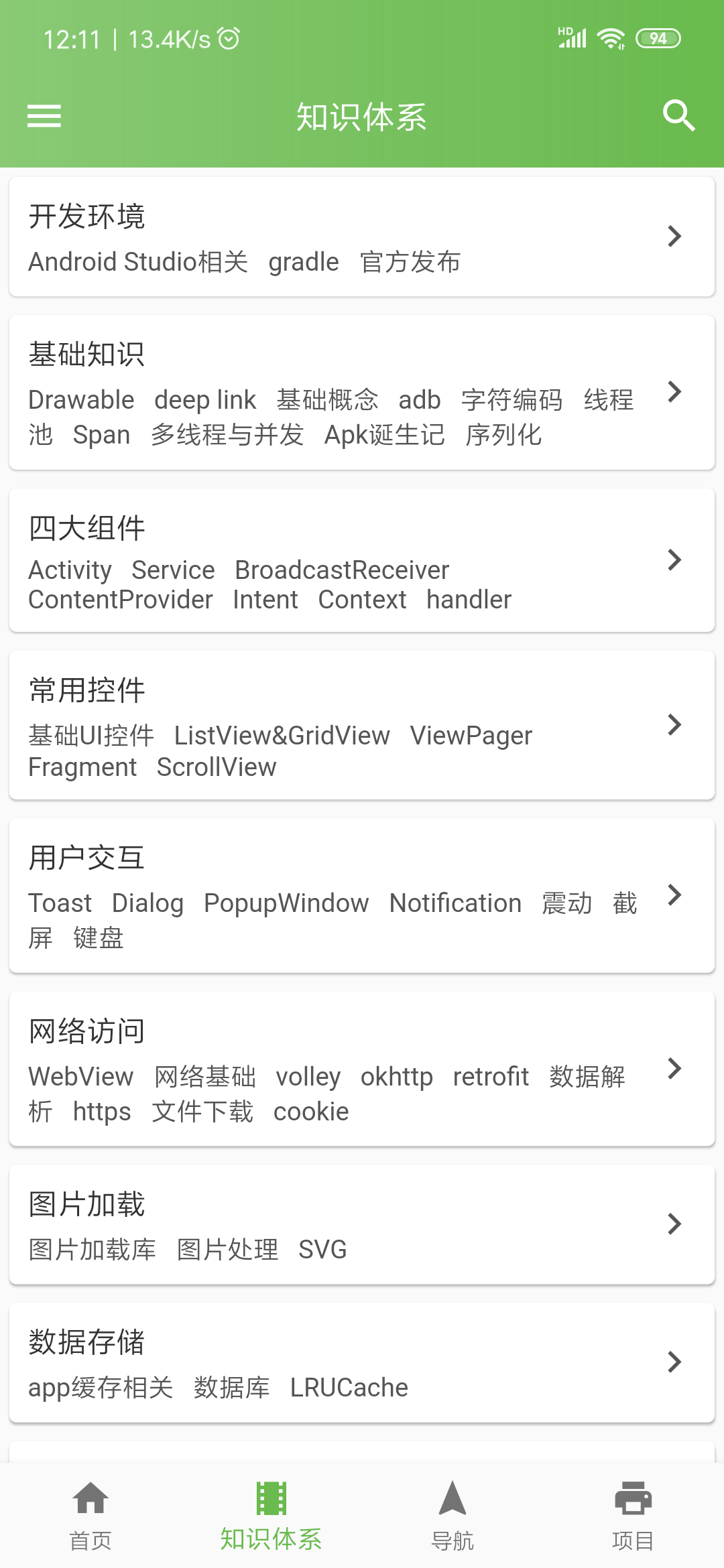Open the 常用控件 category
The height and width of the screenshot is (1568, 724).
pos(362,725)
